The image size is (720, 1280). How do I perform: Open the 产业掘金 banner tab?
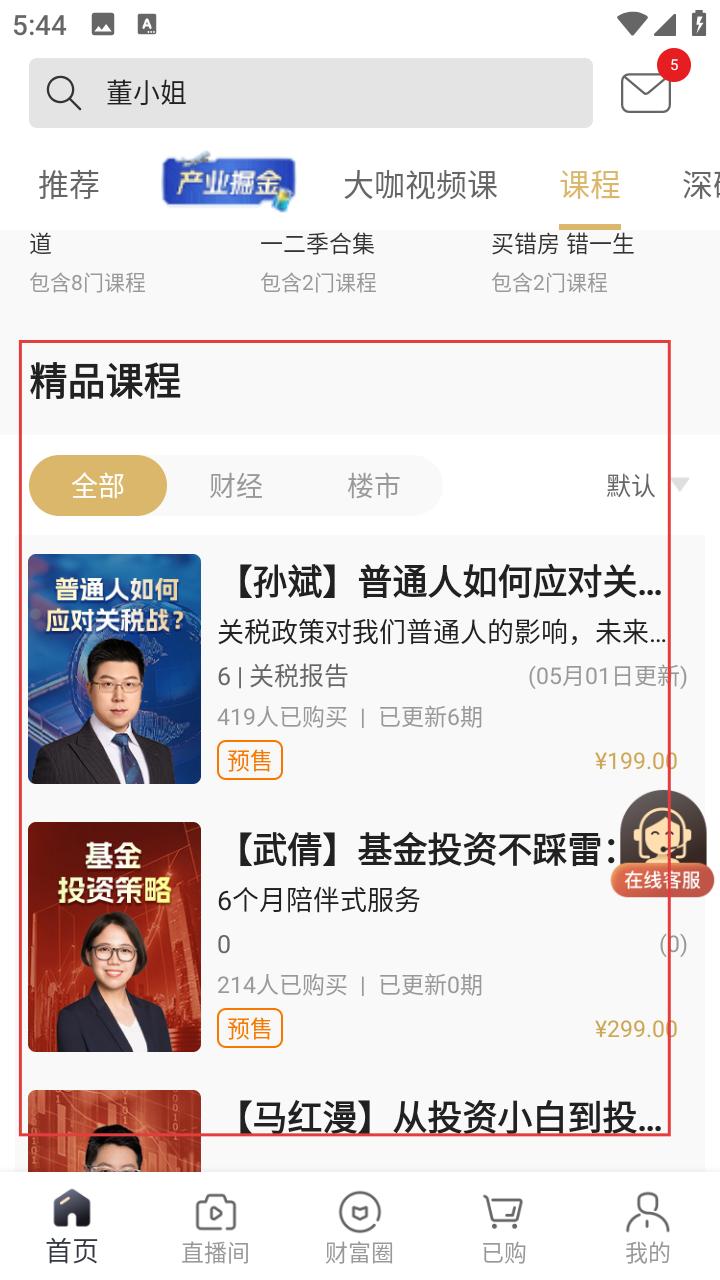(x=229, y=183)
